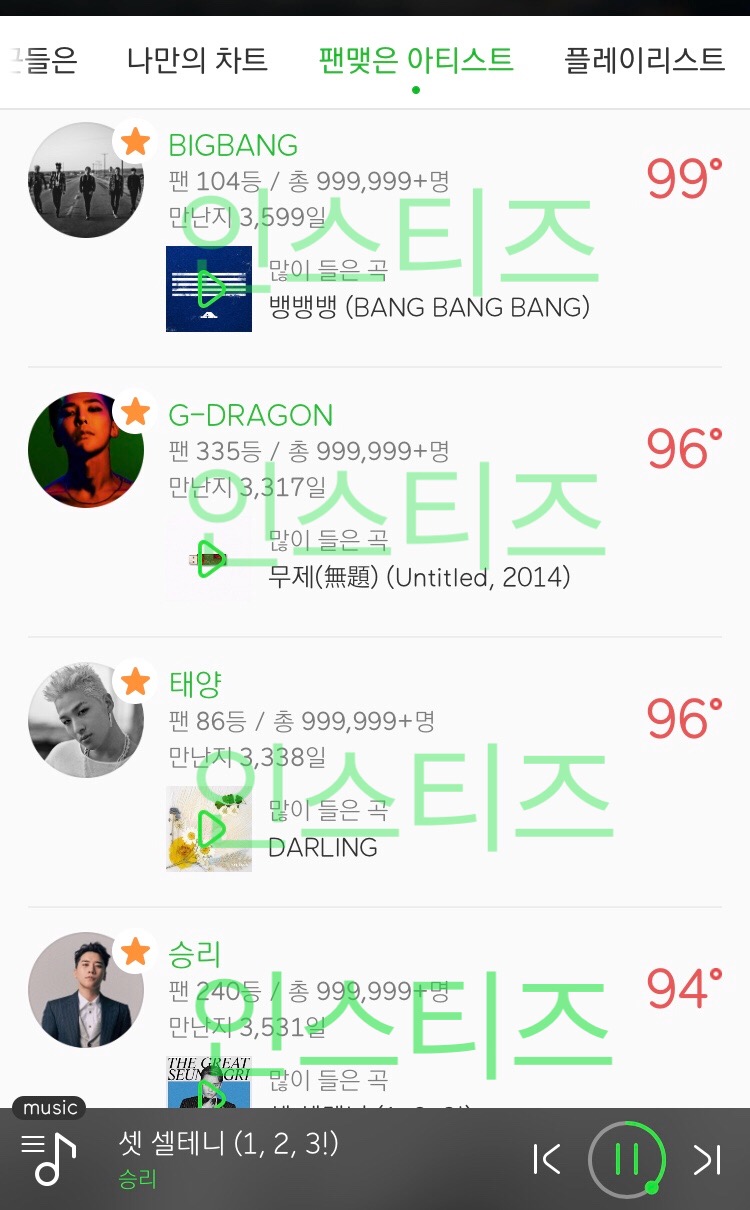Tap the star badge next to 태양
Image resolution: width=750 pixels, height=1210 pixels.
coord(135,682)
